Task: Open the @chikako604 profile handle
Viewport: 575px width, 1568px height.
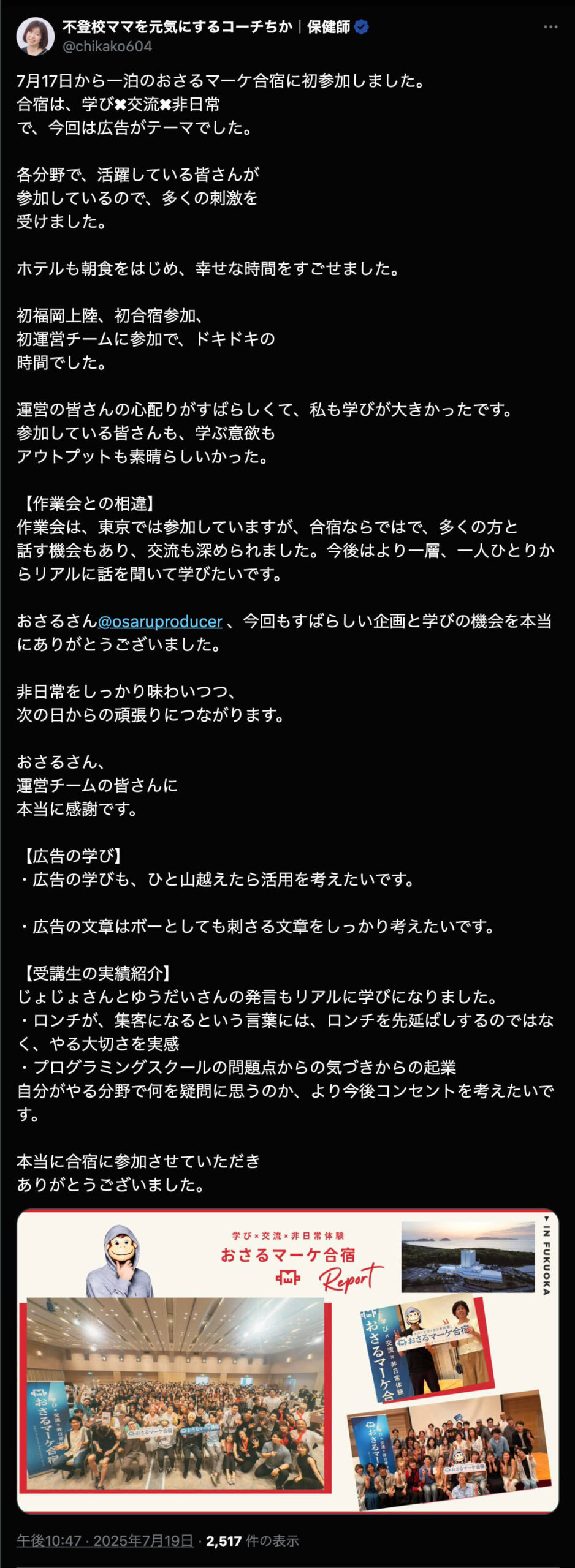Action: pyautogui.click(x=107, y=47)
